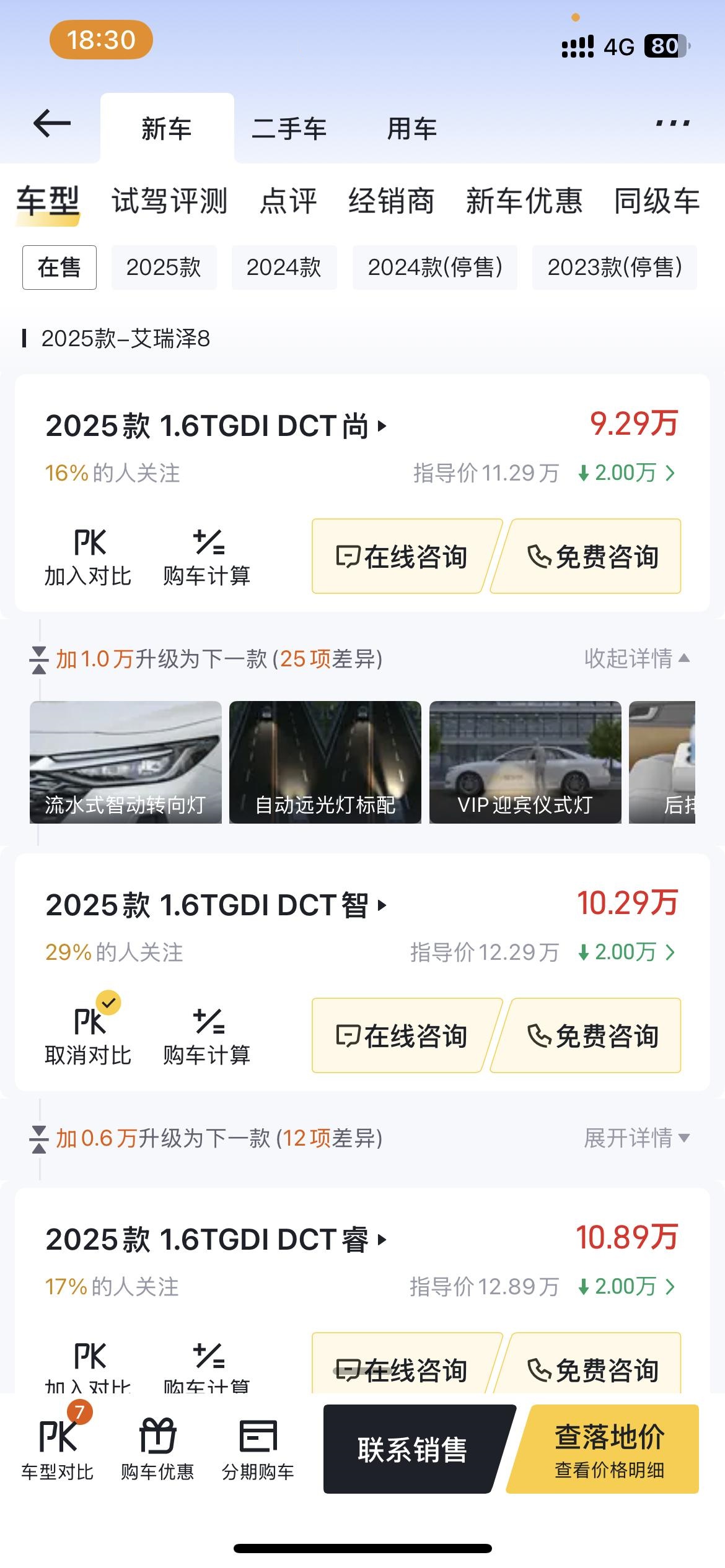Select the 2025款 filter chip
This screenshot has height=1568, width=725.
(x=164, y=268)
